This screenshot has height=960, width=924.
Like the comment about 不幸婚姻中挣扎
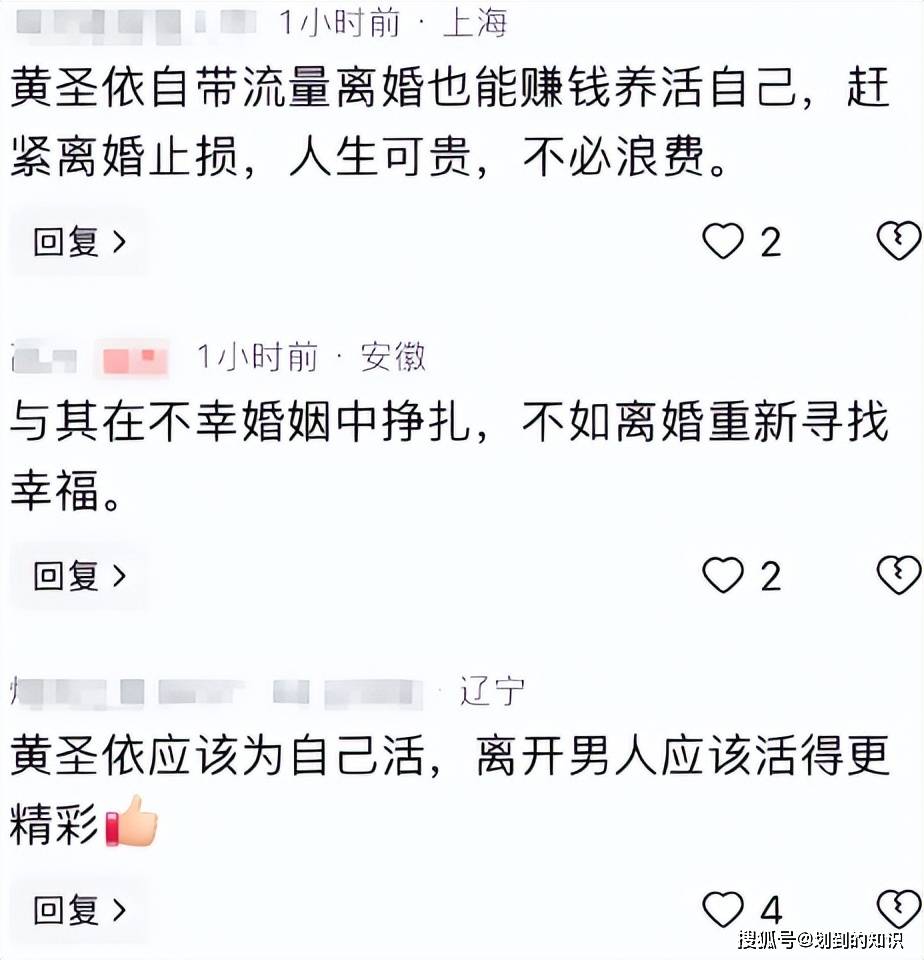723,576
